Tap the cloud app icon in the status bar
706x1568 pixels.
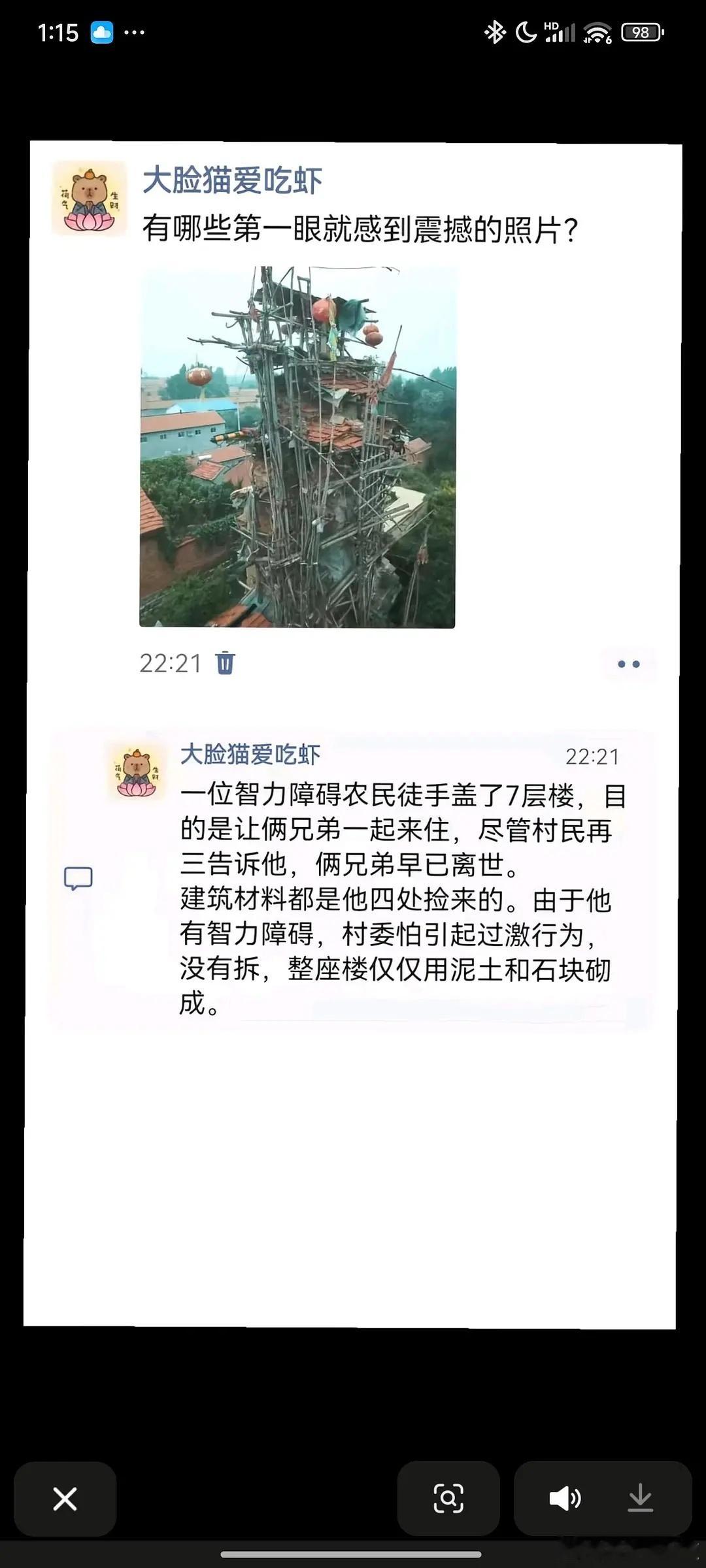[x=101, y=31]
